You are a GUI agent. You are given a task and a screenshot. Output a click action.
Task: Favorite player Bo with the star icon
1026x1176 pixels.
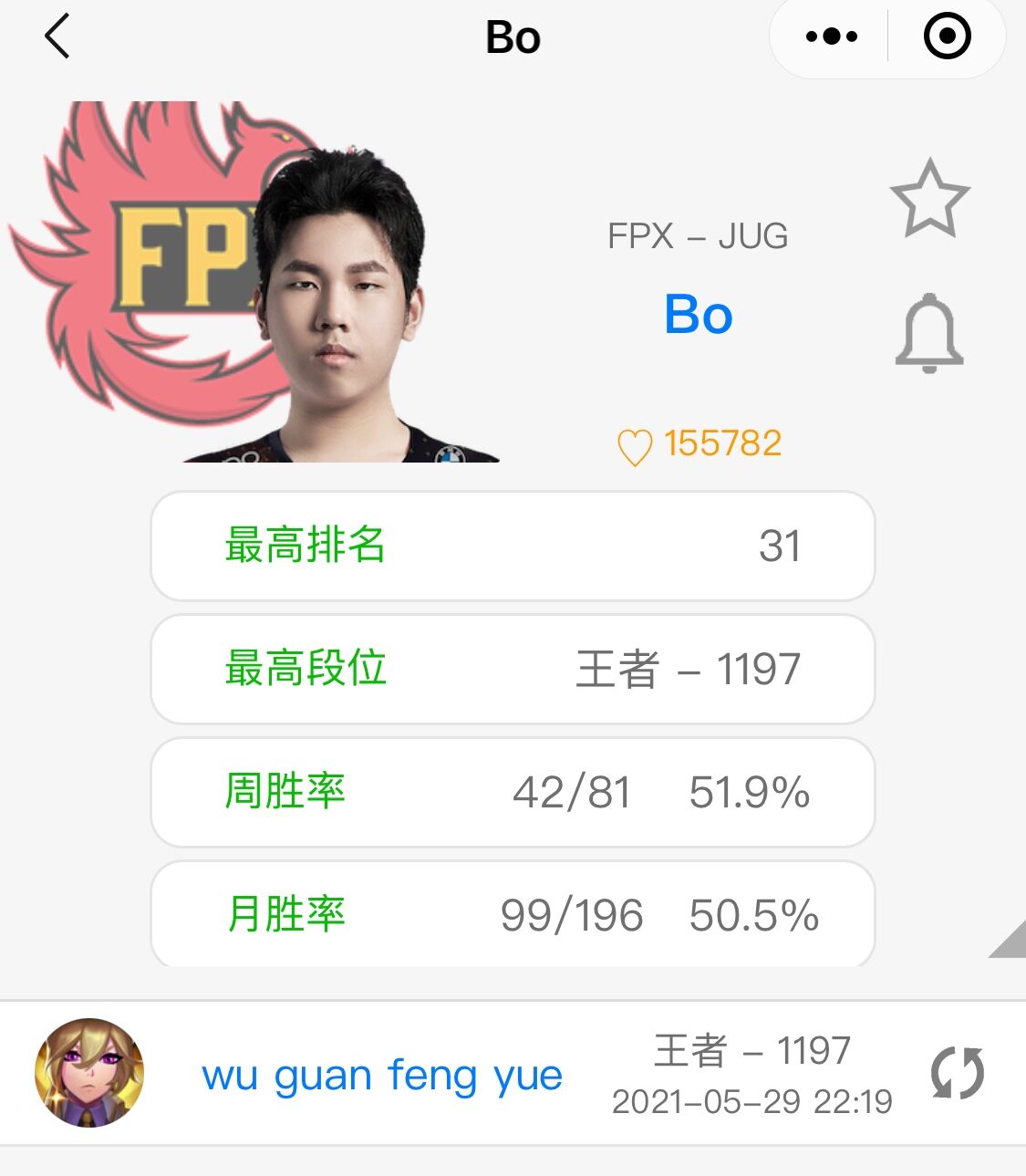pos(929,199)
